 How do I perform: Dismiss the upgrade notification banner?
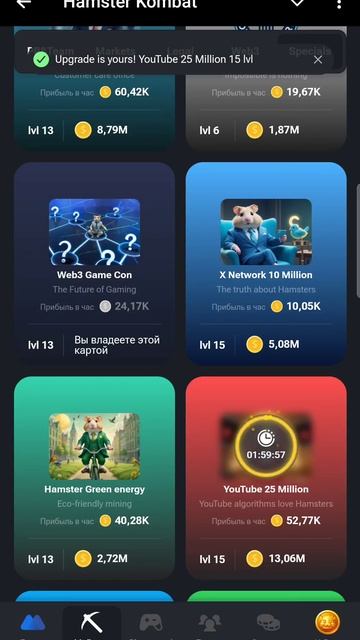[318, 60]
